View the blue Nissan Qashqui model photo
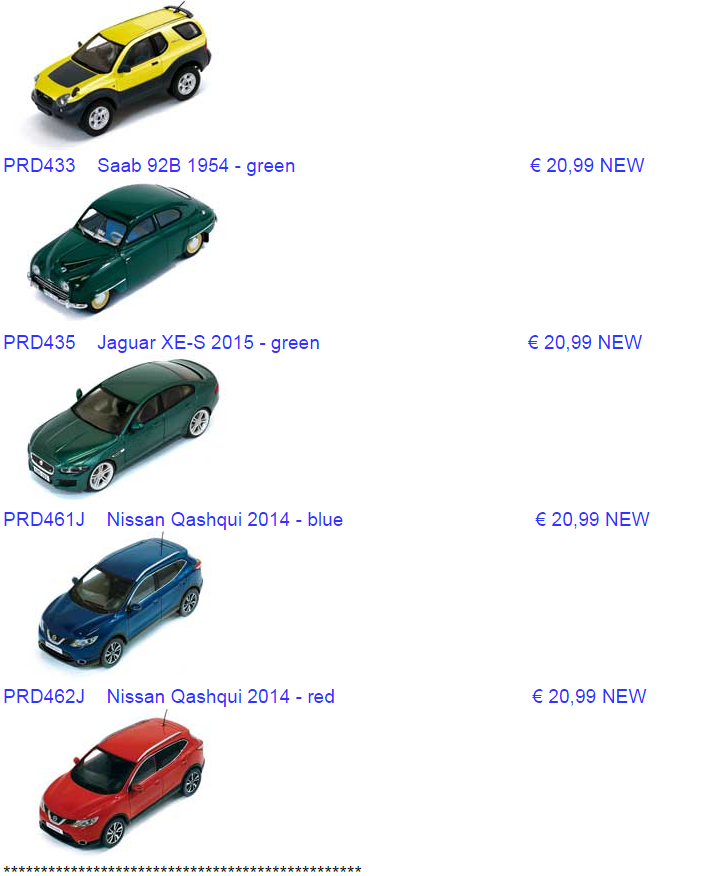The height and width of the screenshot is (876, 711). coord(121,602)
